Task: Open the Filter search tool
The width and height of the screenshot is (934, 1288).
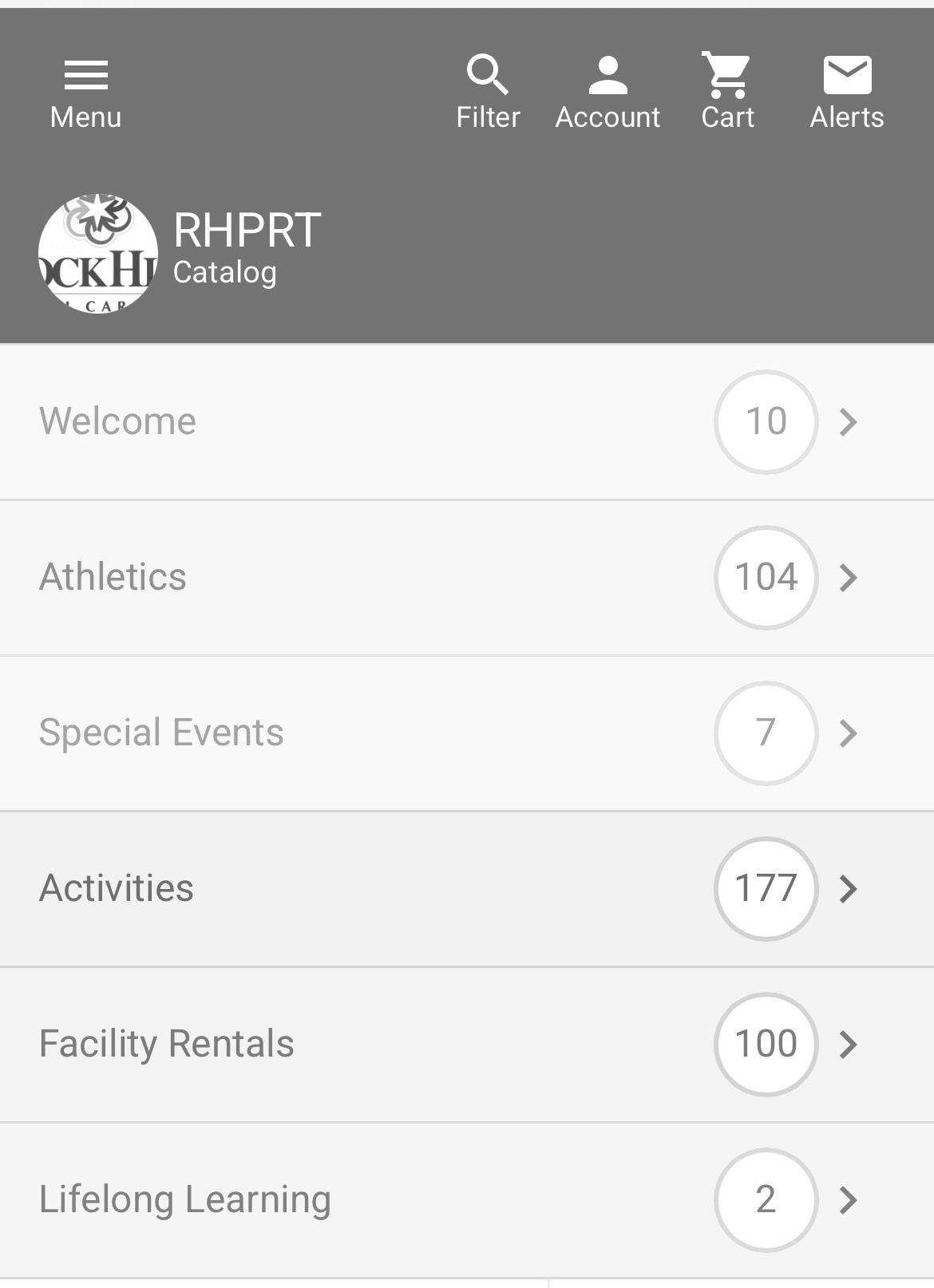Action: pyautogui.click(x=488, y=92)
